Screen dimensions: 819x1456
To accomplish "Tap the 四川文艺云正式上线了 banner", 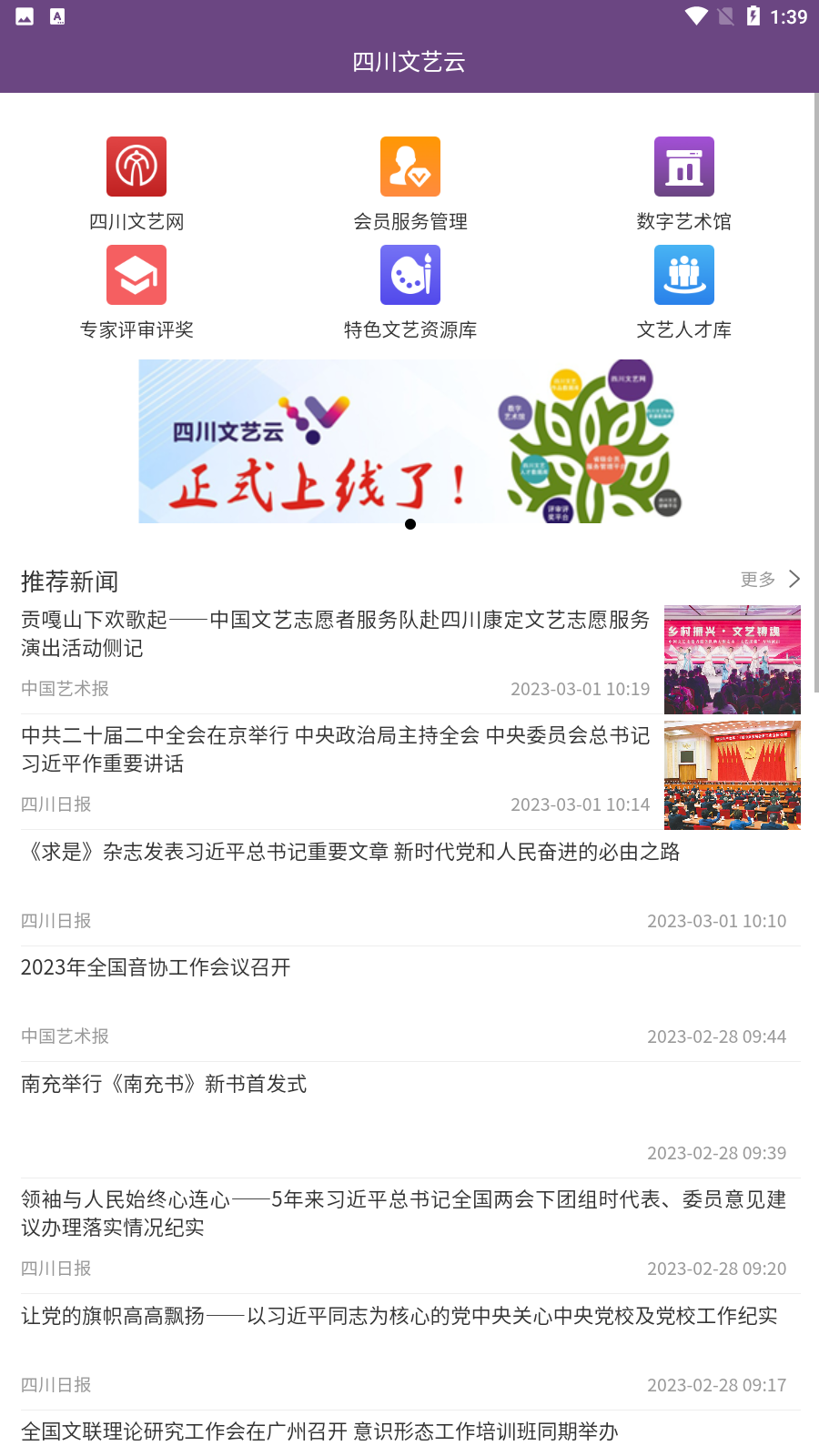I will pos(409,441).
